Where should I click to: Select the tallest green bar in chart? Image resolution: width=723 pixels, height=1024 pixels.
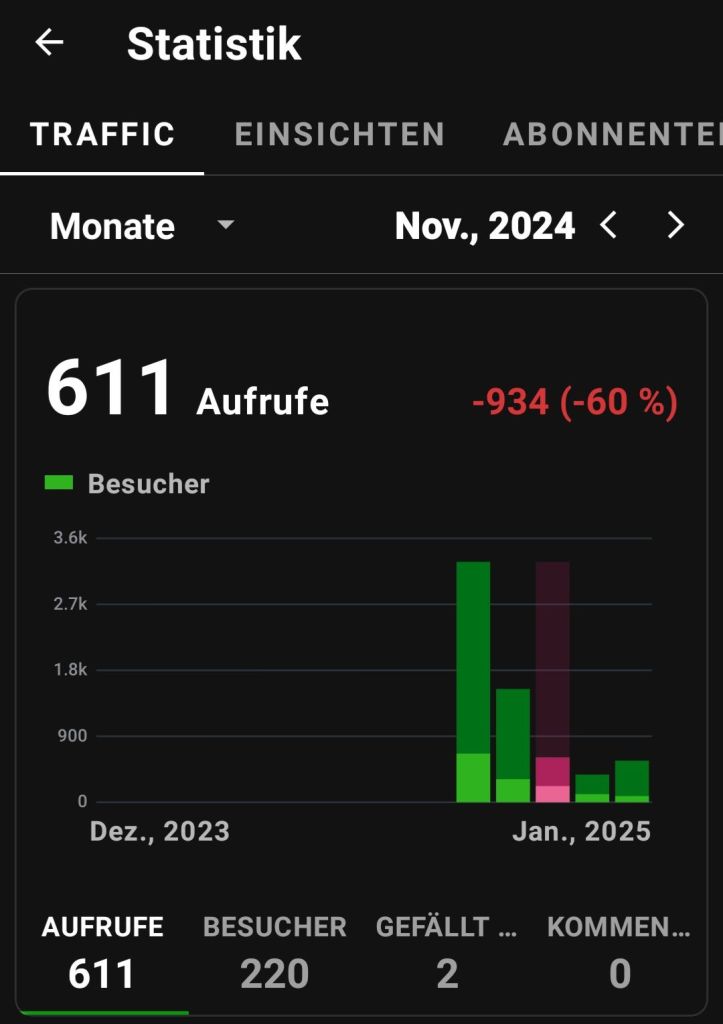point(473,680)
